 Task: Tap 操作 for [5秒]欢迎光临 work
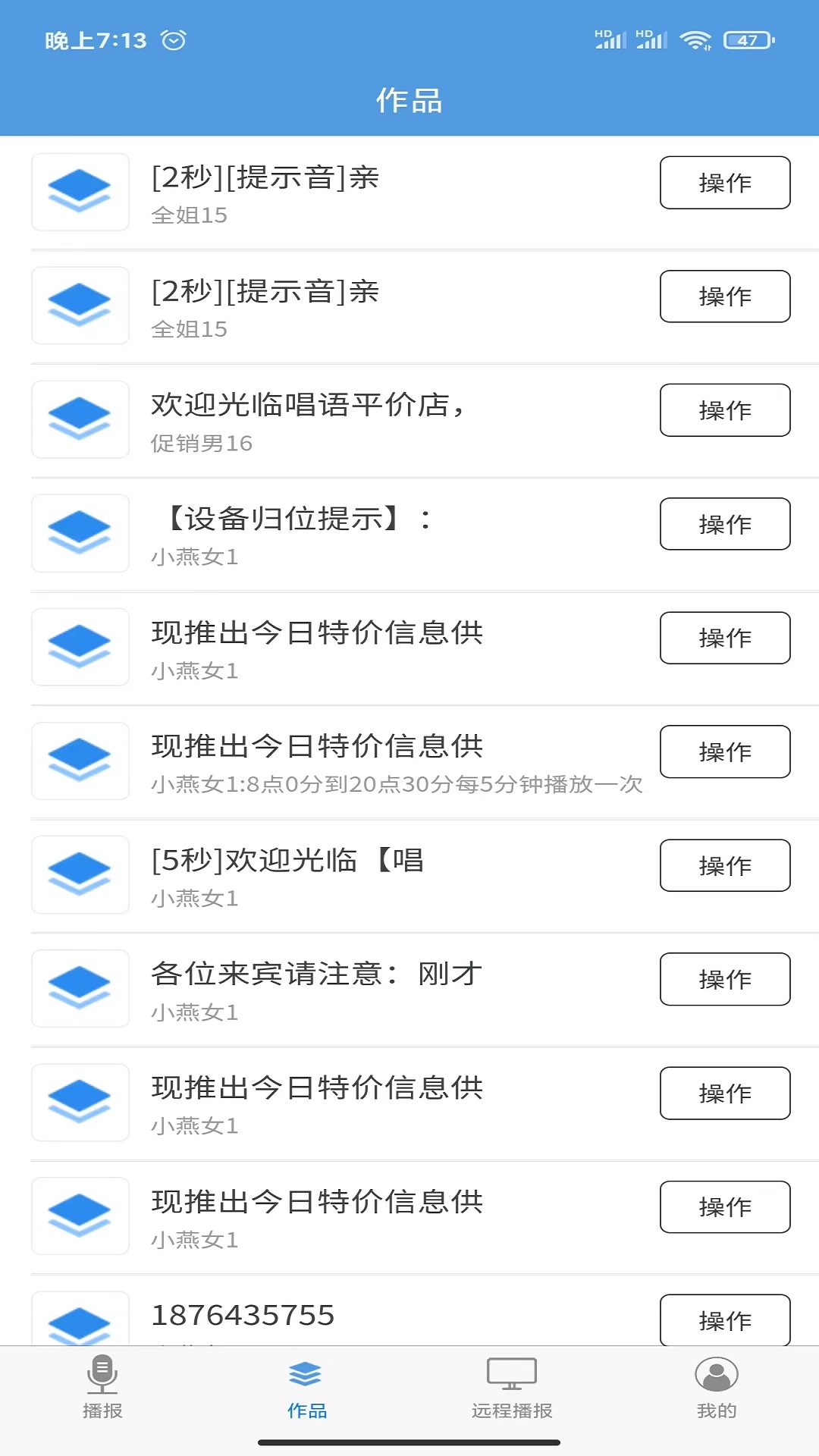(724, 865)
